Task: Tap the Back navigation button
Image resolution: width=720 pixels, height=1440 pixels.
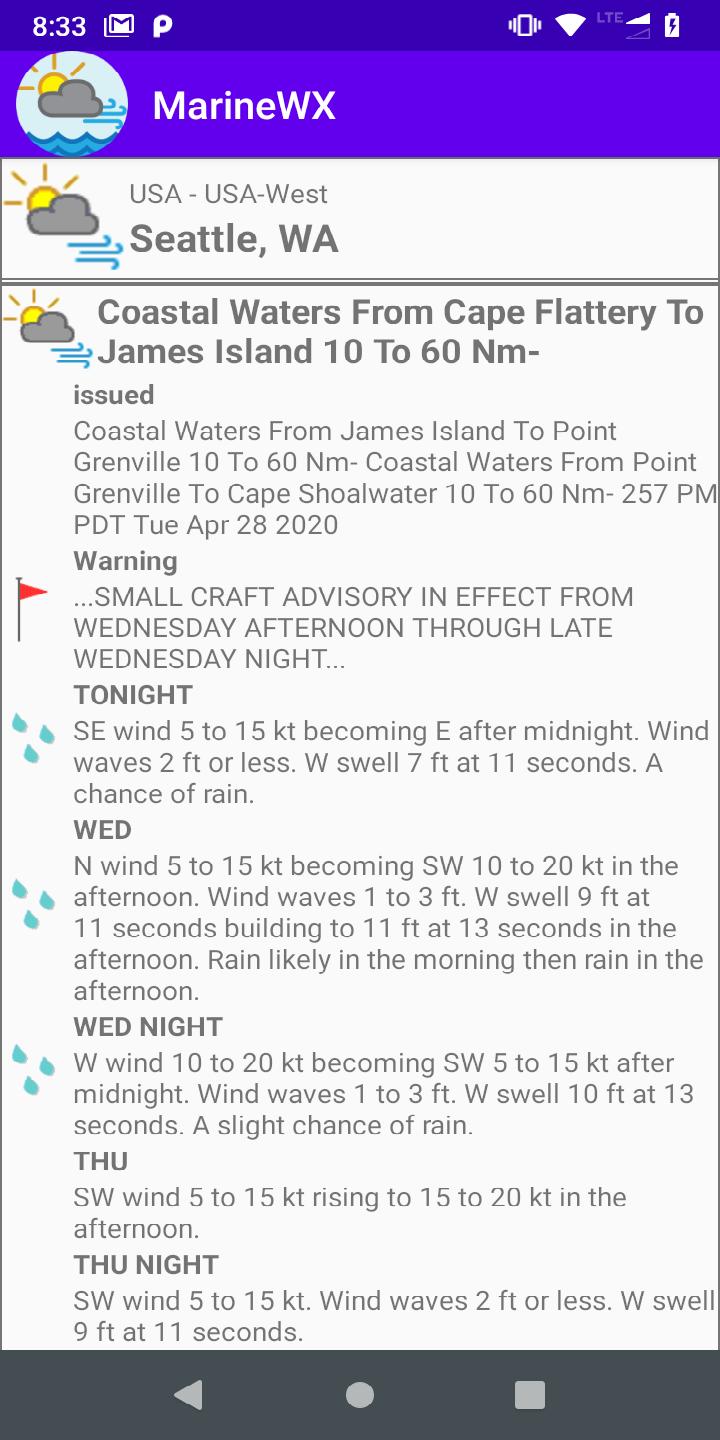Action: (190, 1394)
